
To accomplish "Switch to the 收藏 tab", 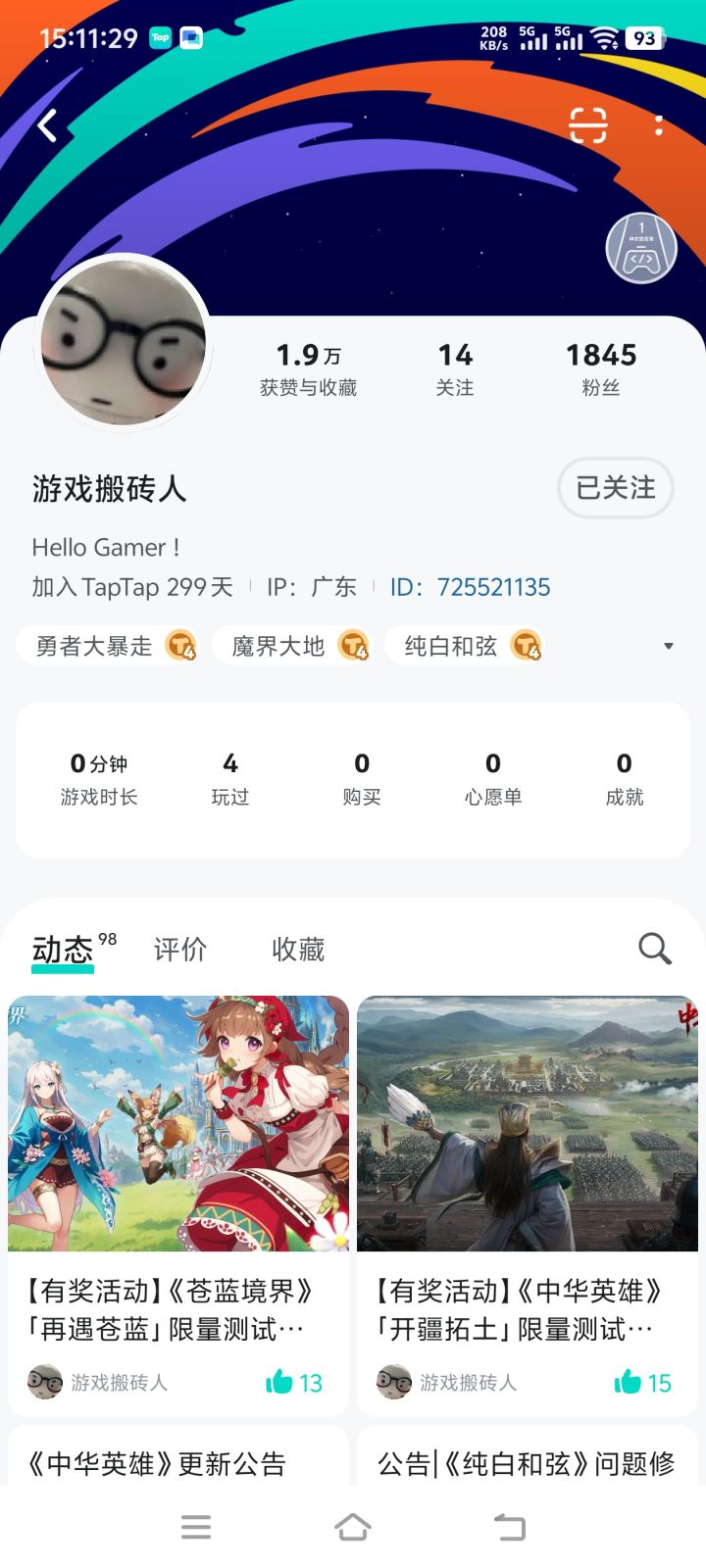I will pyautogui.click(x=297, y=949).
